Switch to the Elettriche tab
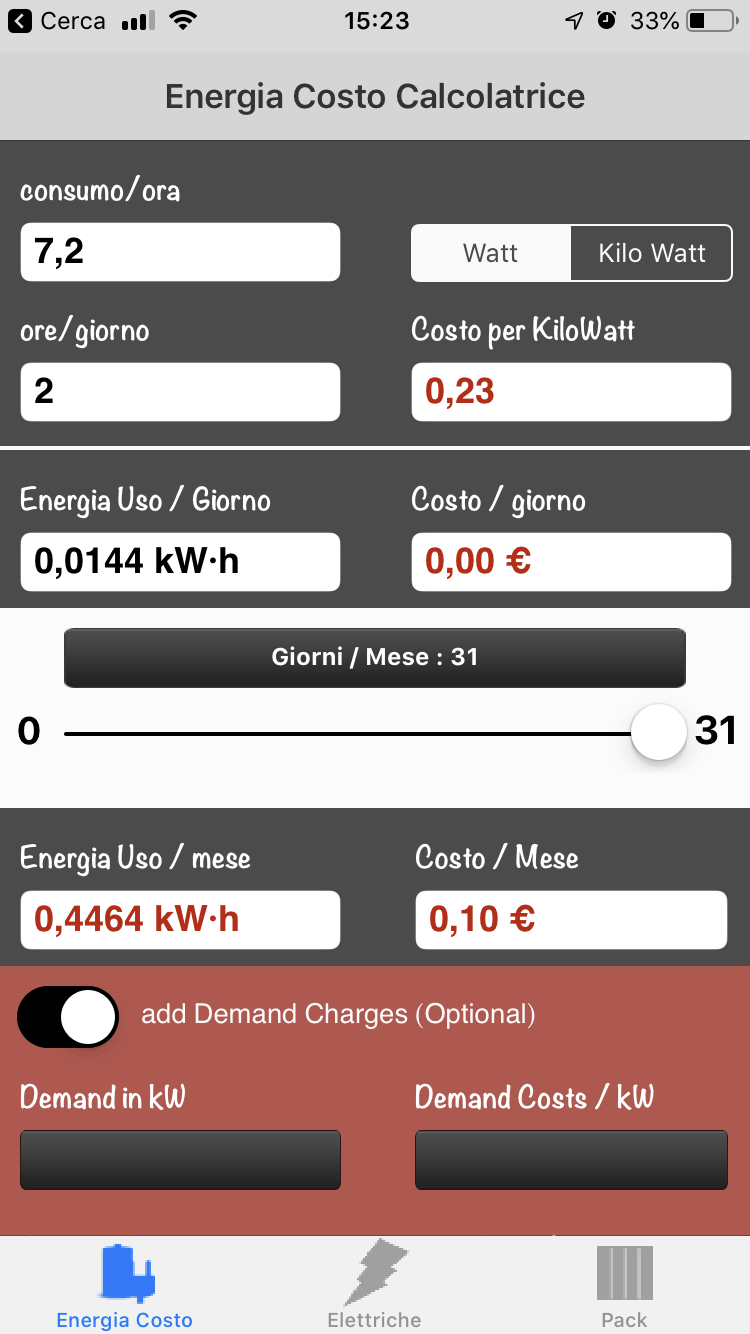This screenshot has height=1334, width=750. tap(375, 1286)
